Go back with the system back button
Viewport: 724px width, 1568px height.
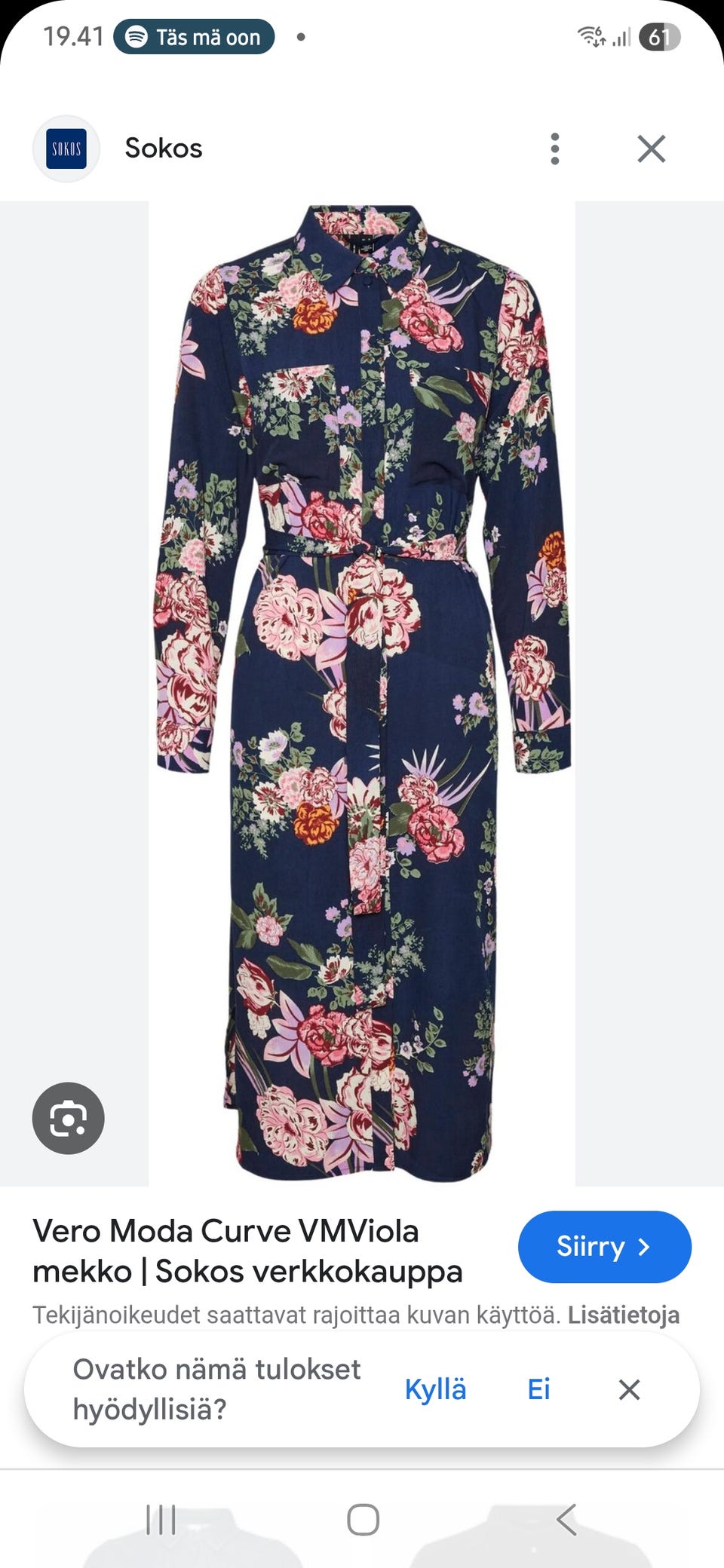click(566, 1520)
